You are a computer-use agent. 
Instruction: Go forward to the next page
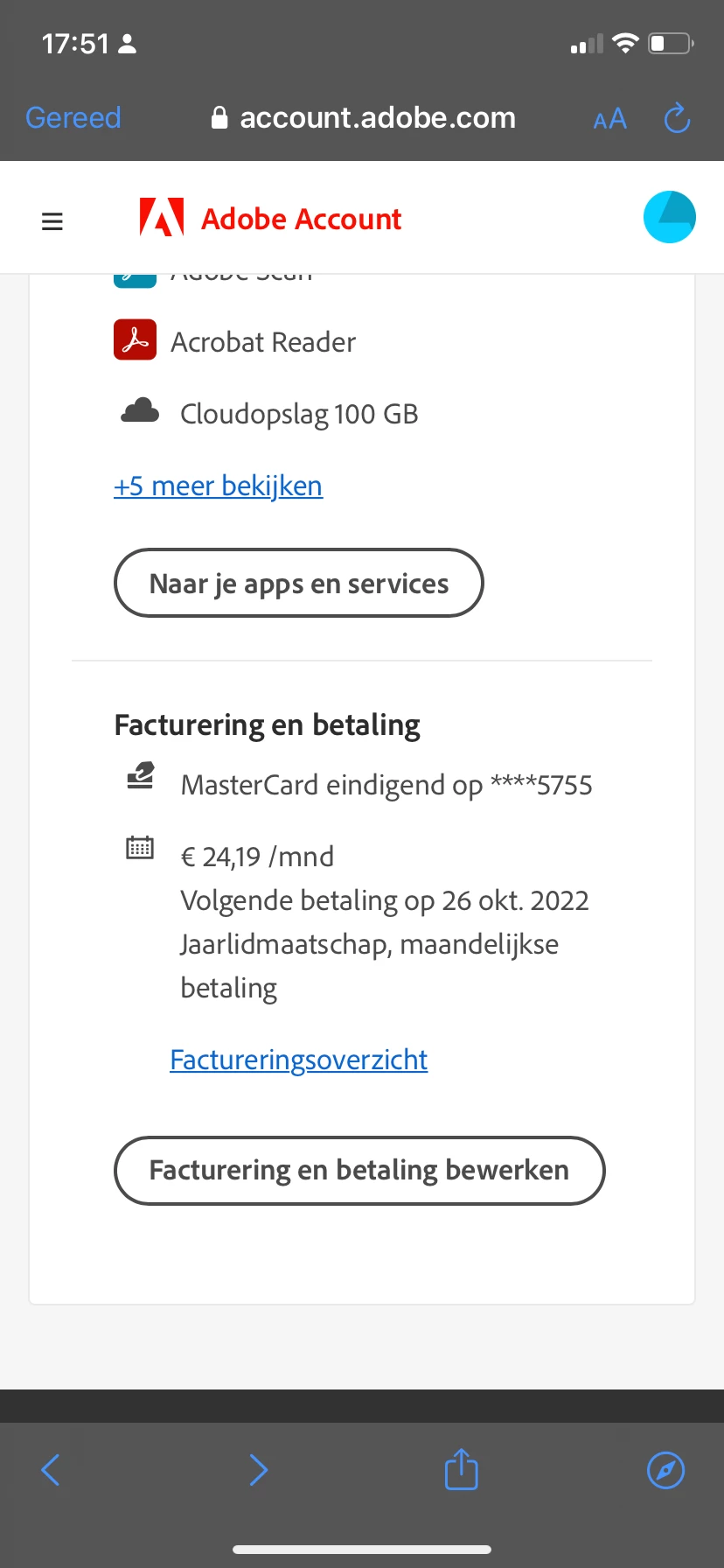click(258, 1470)
